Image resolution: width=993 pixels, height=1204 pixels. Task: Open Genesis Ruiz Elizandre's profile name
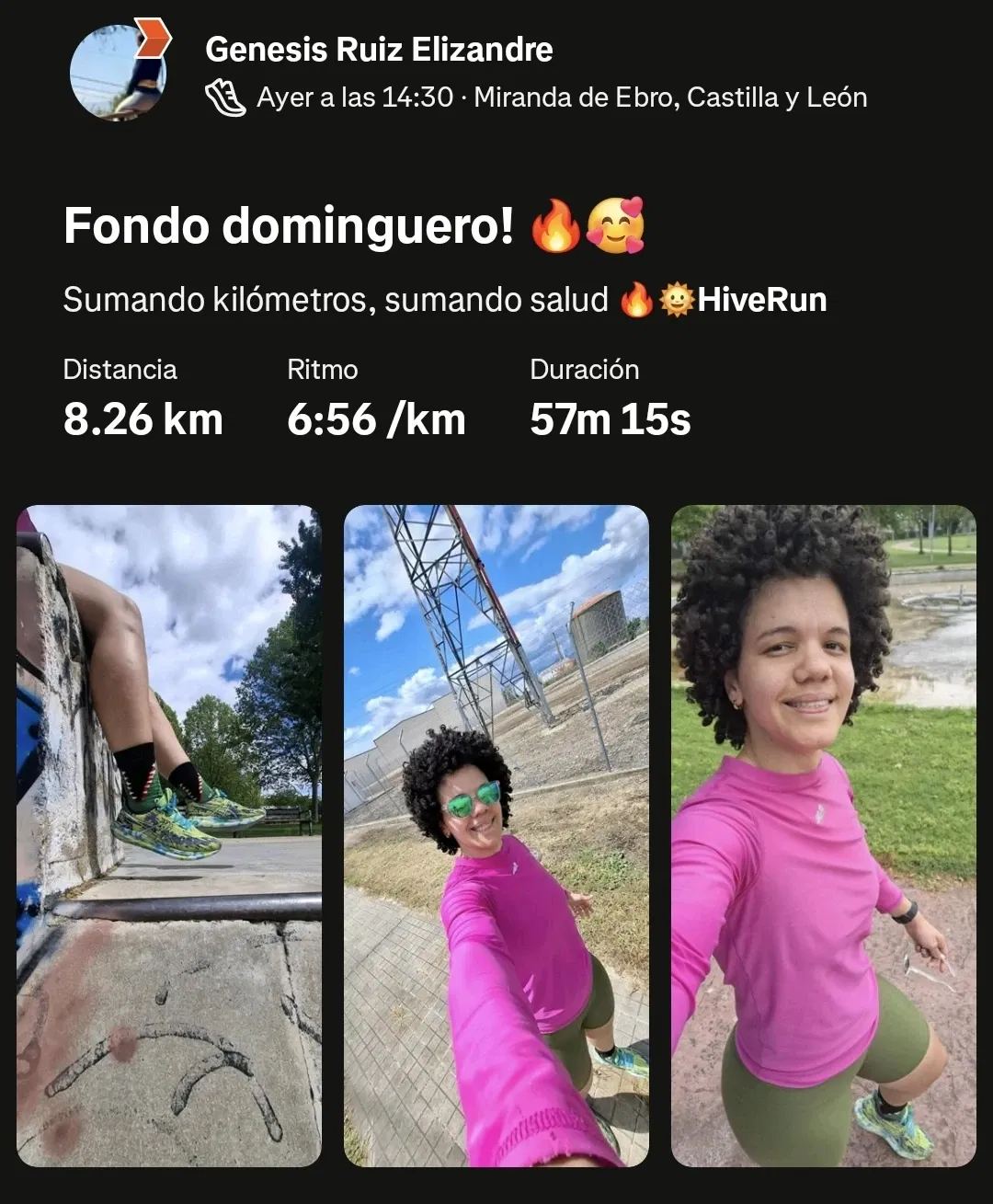379,50
